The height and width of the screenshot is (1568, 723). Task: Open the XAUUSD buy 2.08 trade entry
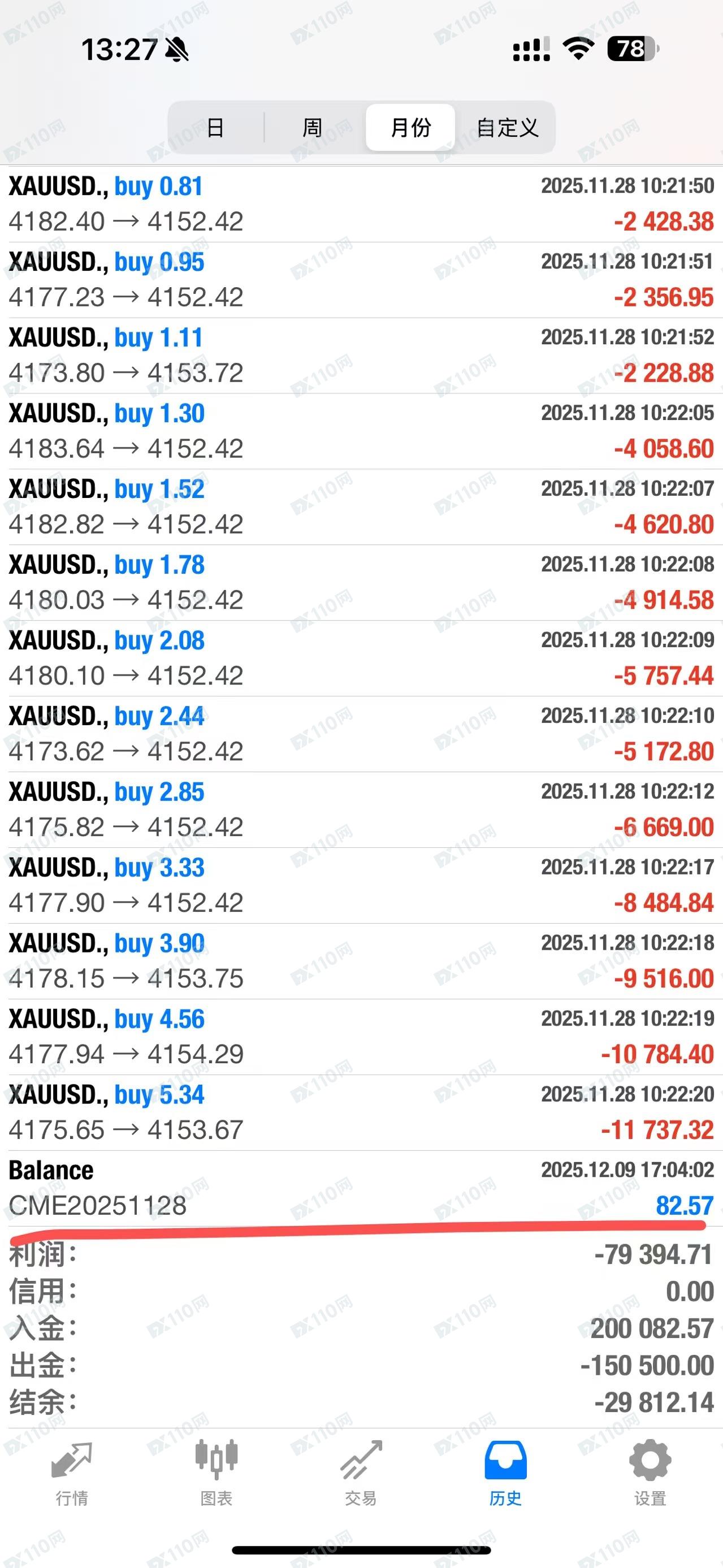coord(362,658)
